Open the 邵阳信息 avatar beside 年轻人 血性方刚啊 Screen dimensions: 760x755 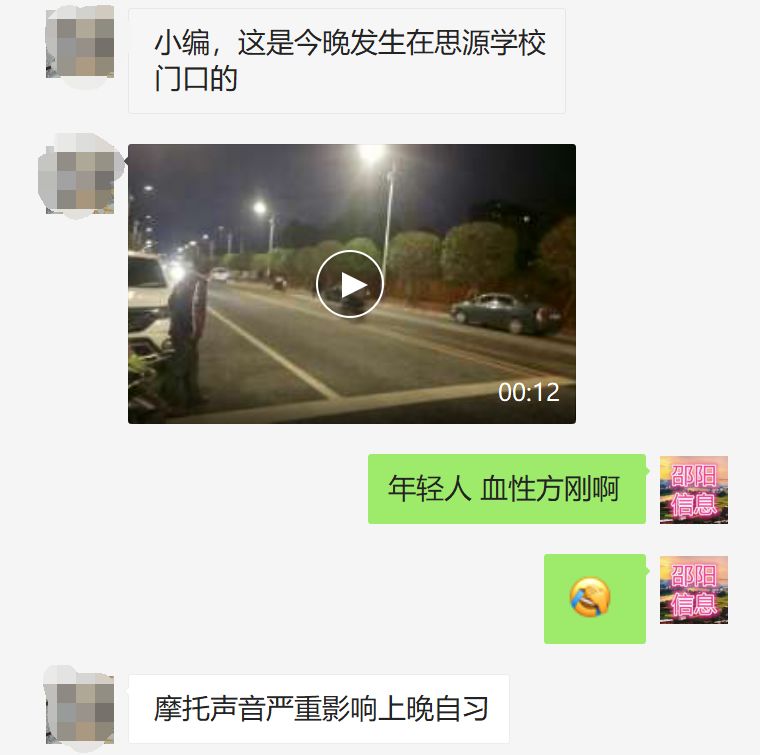click(x=693, y=490)
